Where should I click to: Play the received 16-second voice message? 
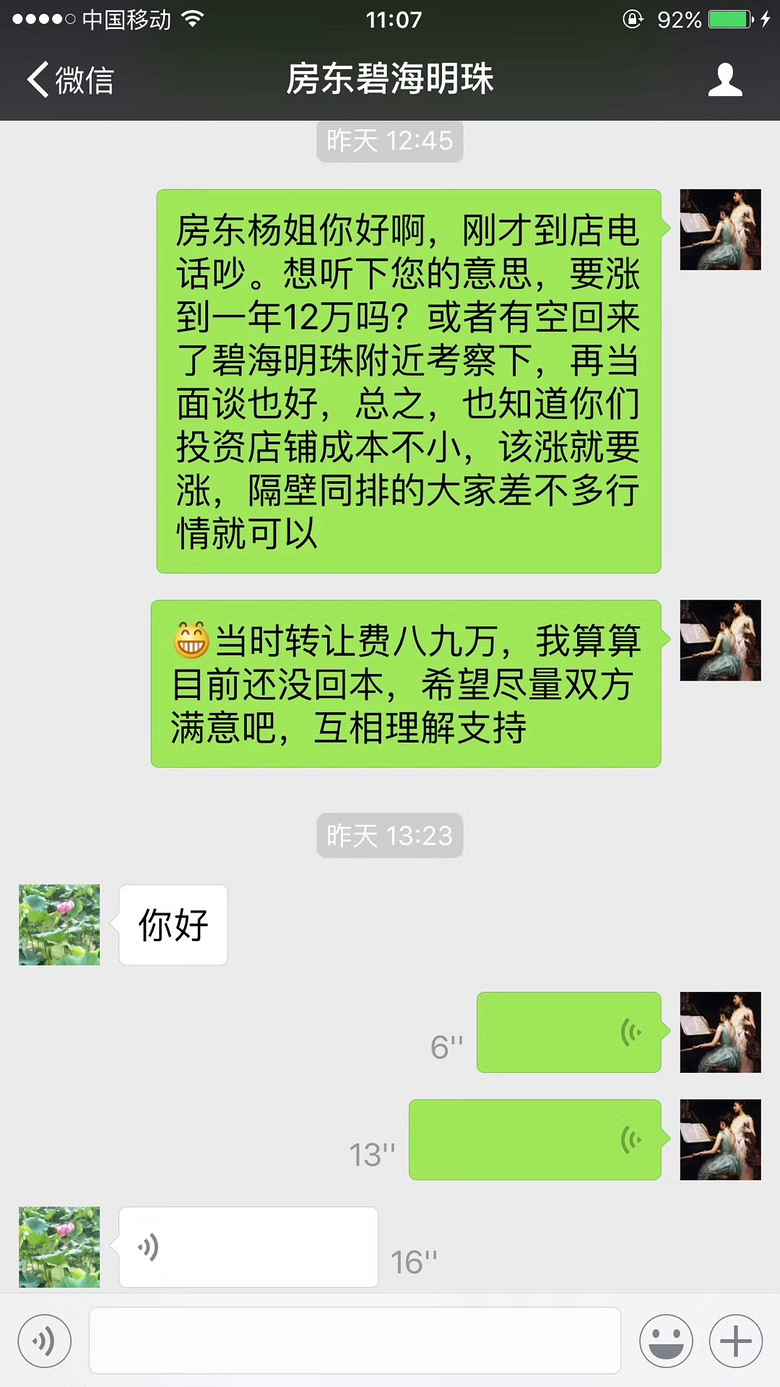tap(248, 1247)
